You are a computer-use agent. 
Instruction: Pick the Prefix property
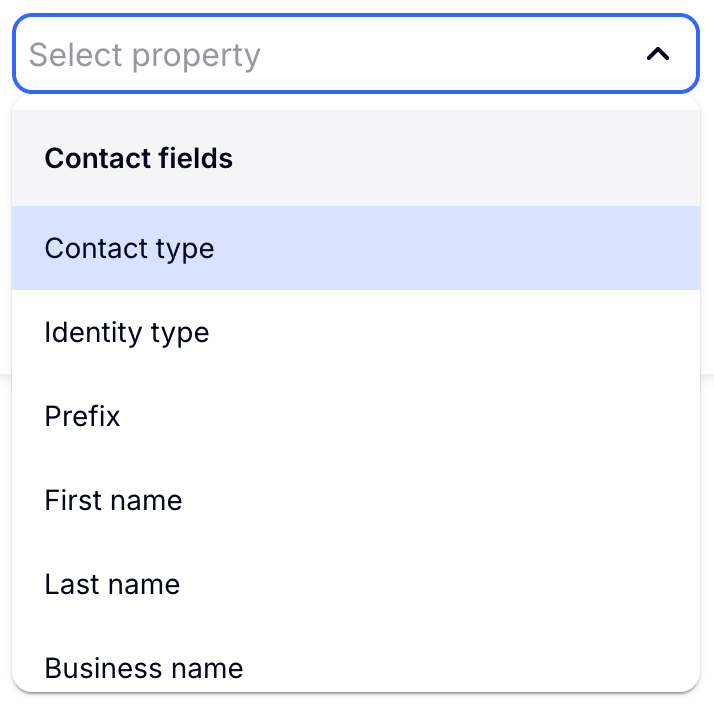coord(83,416)
